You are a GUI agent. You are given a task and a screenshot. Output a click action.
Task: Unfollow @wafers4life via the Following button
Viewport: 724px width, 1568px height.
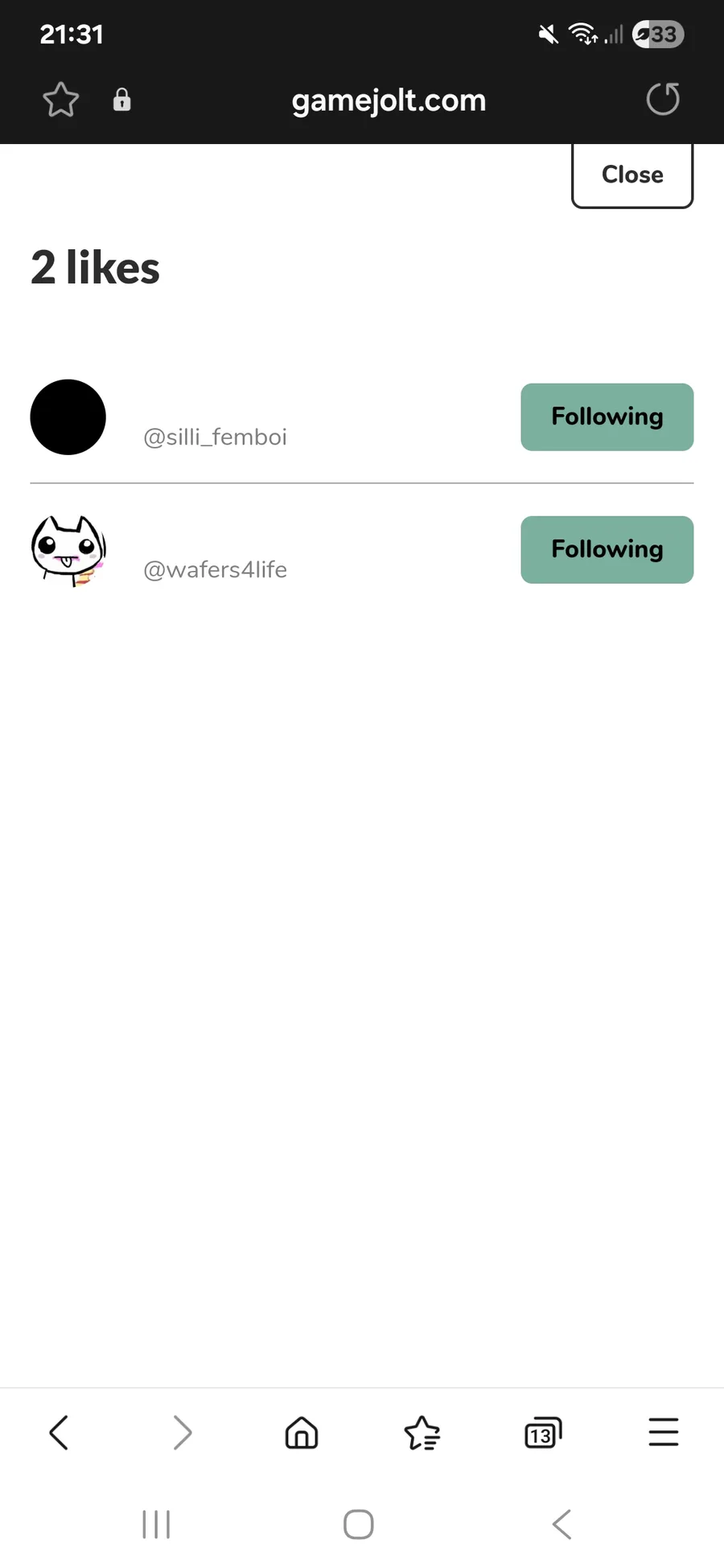(x=607, y=549)
